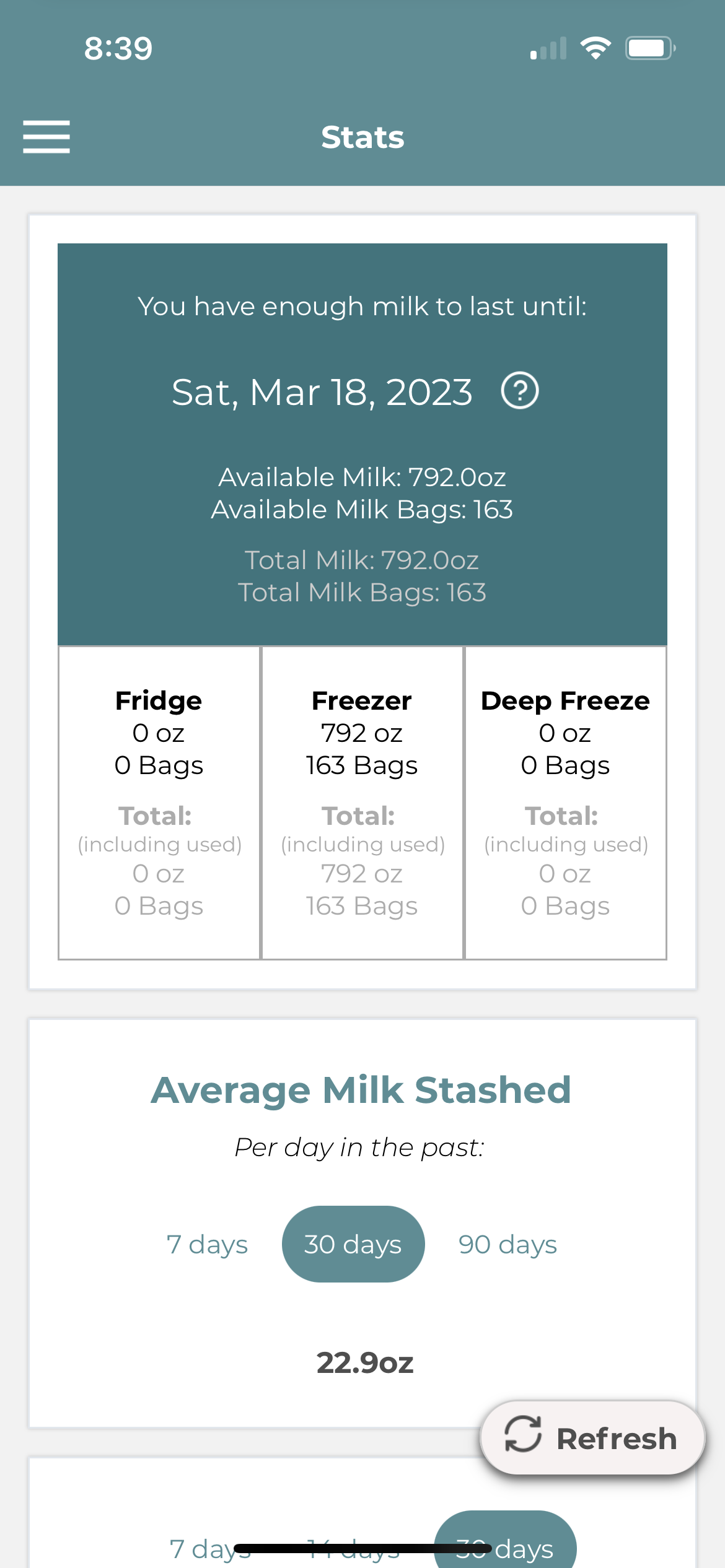Select 7 days under Average Milk Stashed
This screenshot has width=725, height=1568.
pos(207,1244)
